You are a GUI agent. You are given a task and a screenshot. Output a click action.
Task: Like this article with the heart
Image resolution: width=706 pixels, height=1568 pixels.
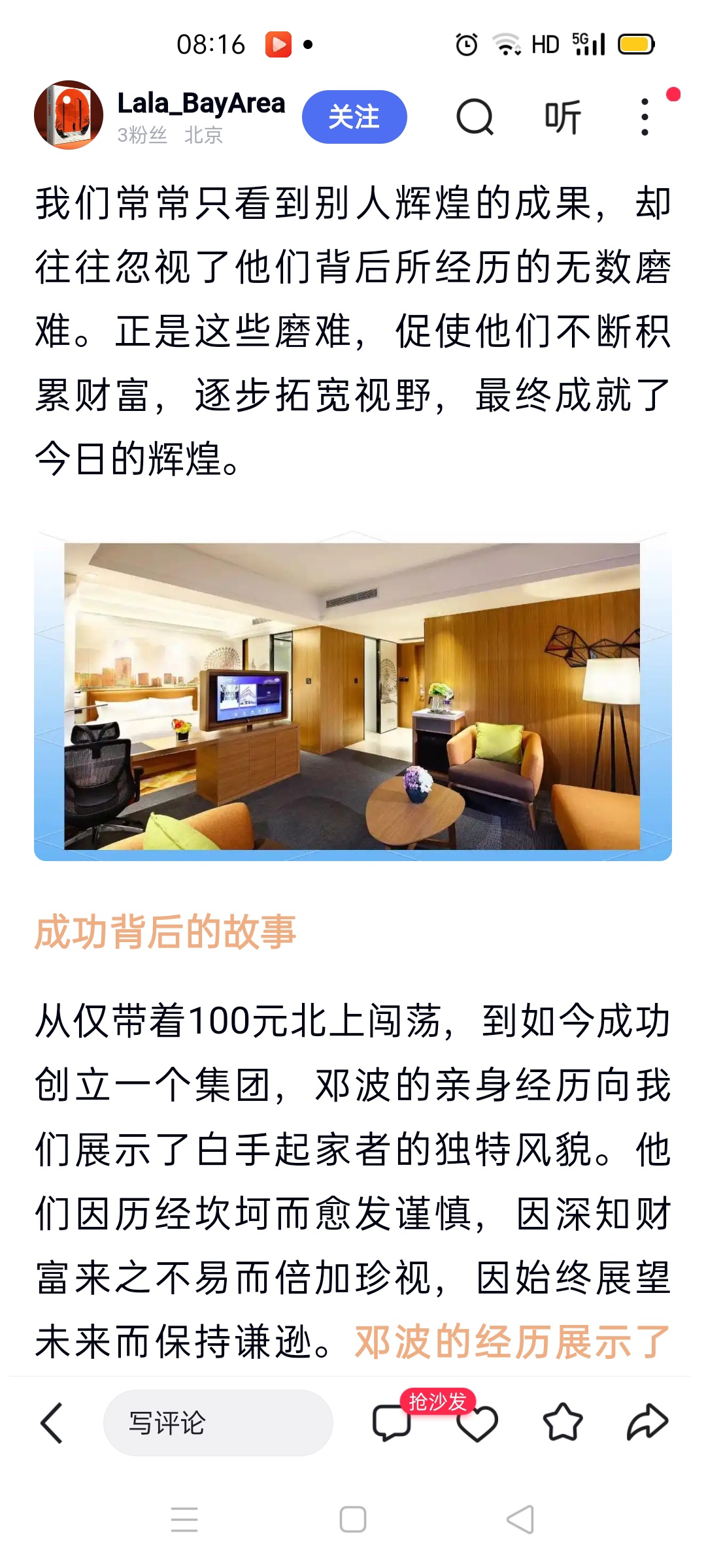478,1424
